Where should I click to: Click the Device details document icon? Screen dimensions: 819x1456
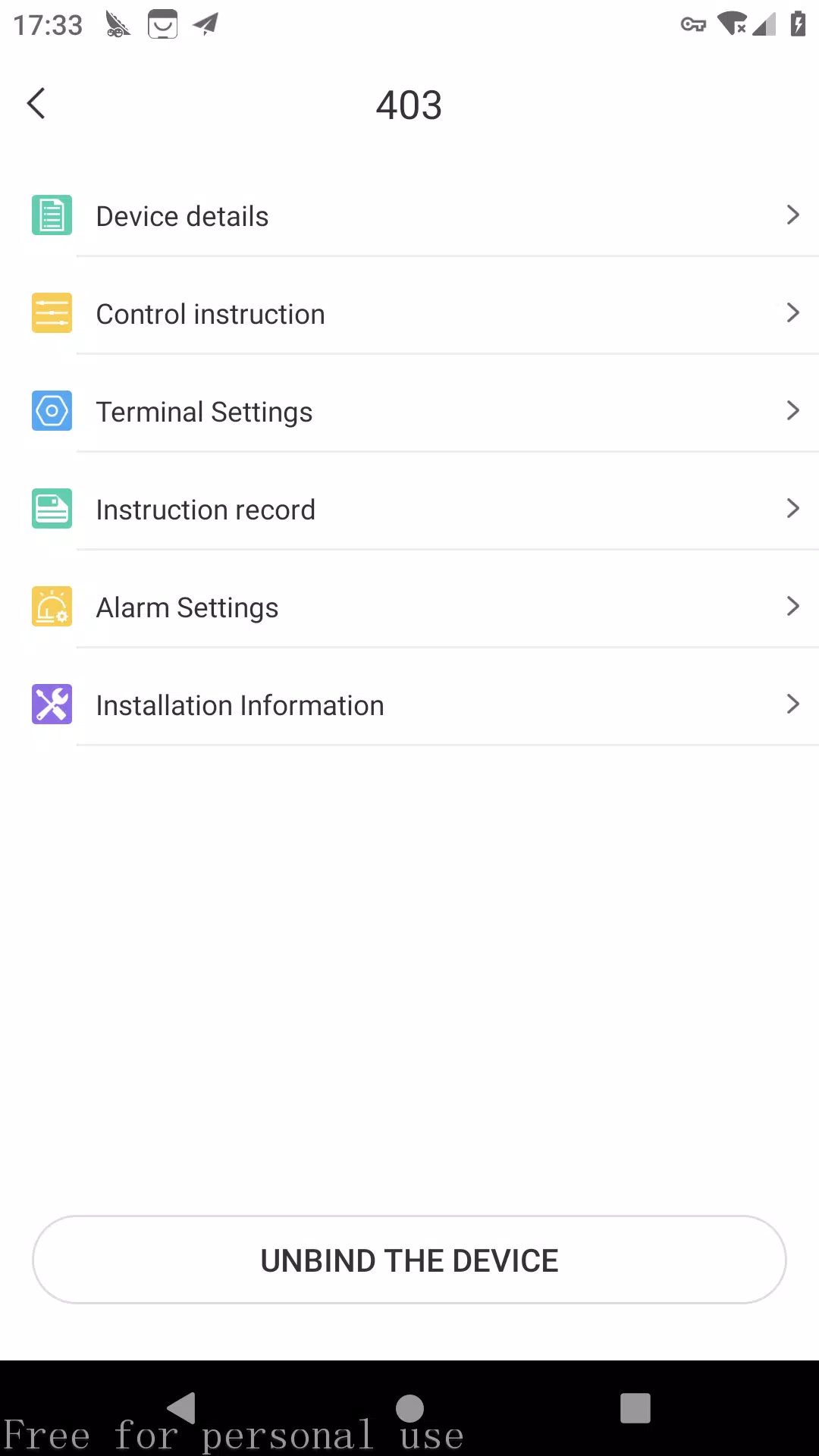pyautogui.click(x=51, y=215)
